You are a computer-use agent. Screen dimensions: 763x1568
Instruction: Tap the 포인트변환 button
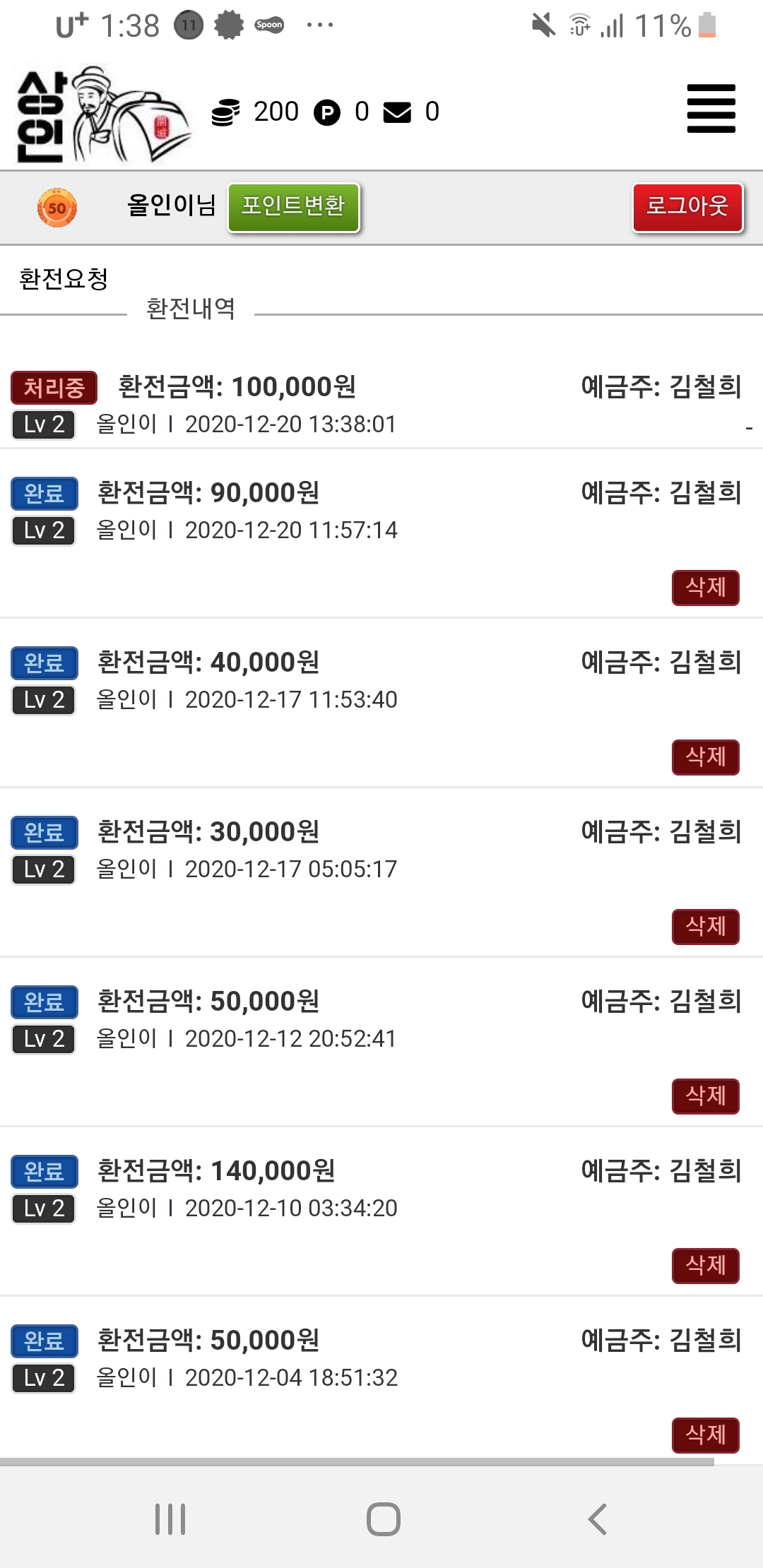(x=293, y=206)
